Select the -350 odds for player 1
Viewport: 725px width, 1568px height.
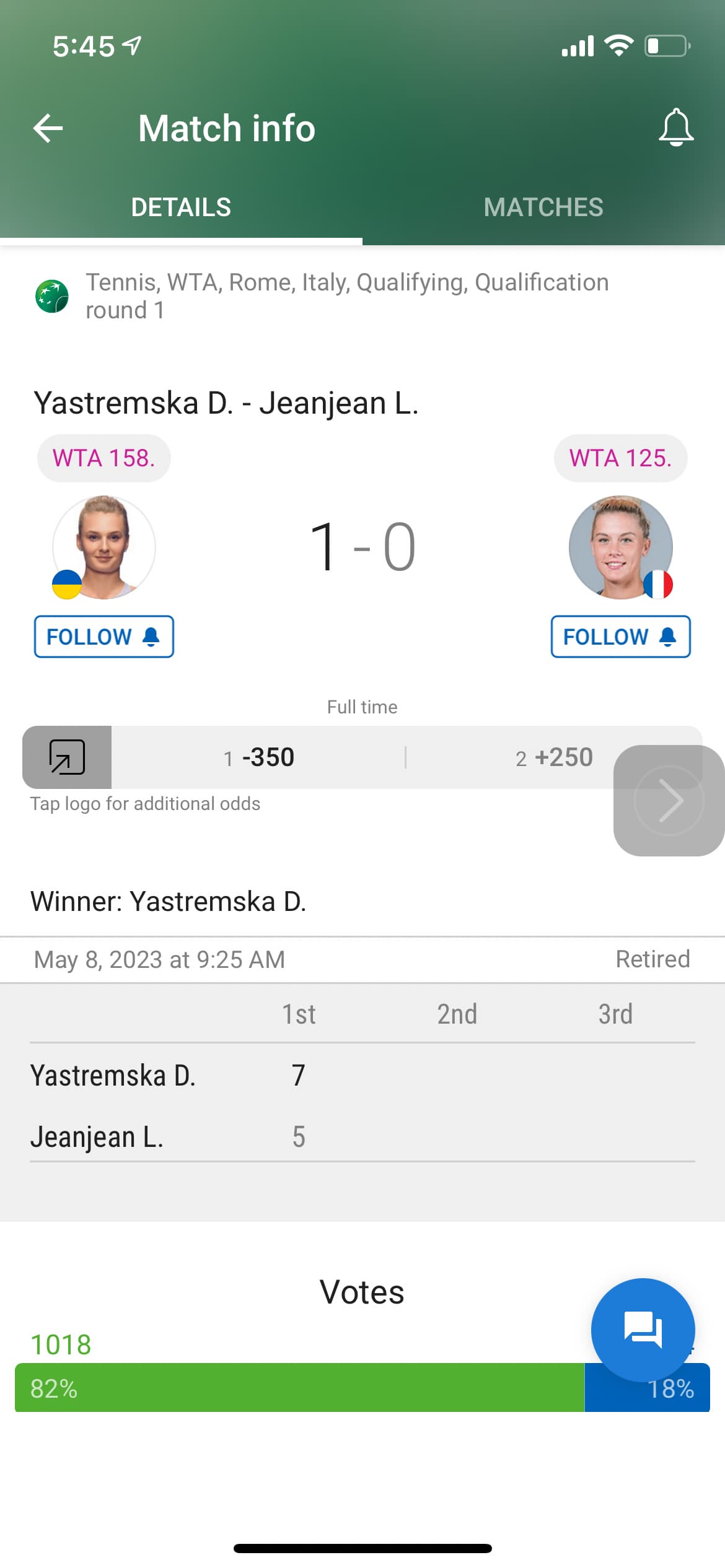(x=259, y=757)
